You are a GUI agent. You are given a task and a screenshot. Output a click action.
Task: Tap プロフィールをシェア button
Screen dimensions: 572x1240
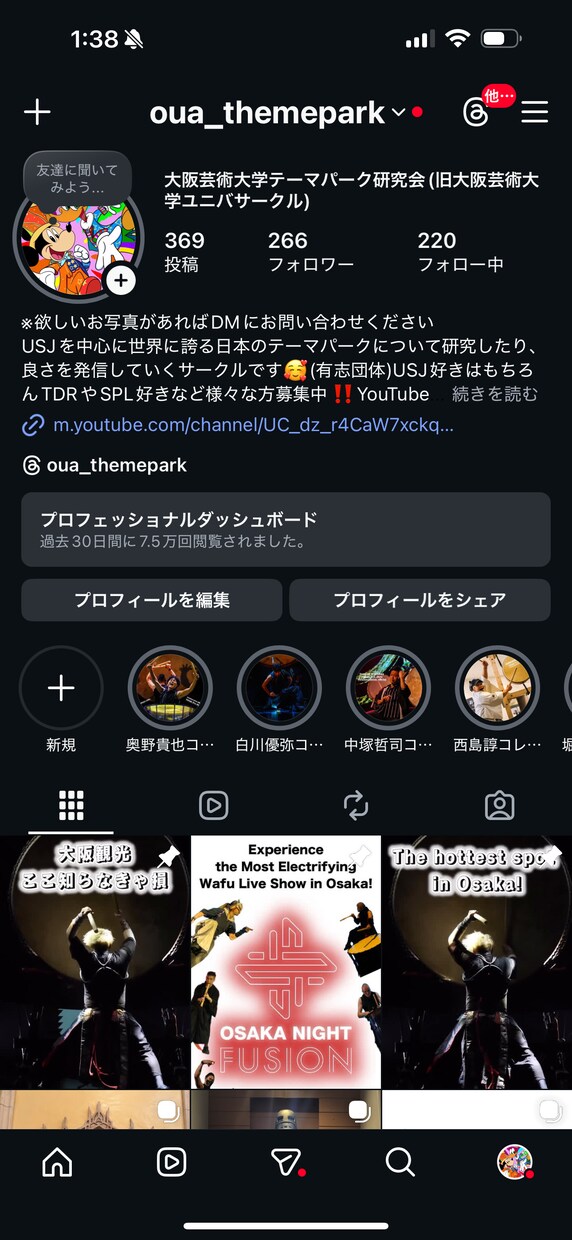coord(420,600)
